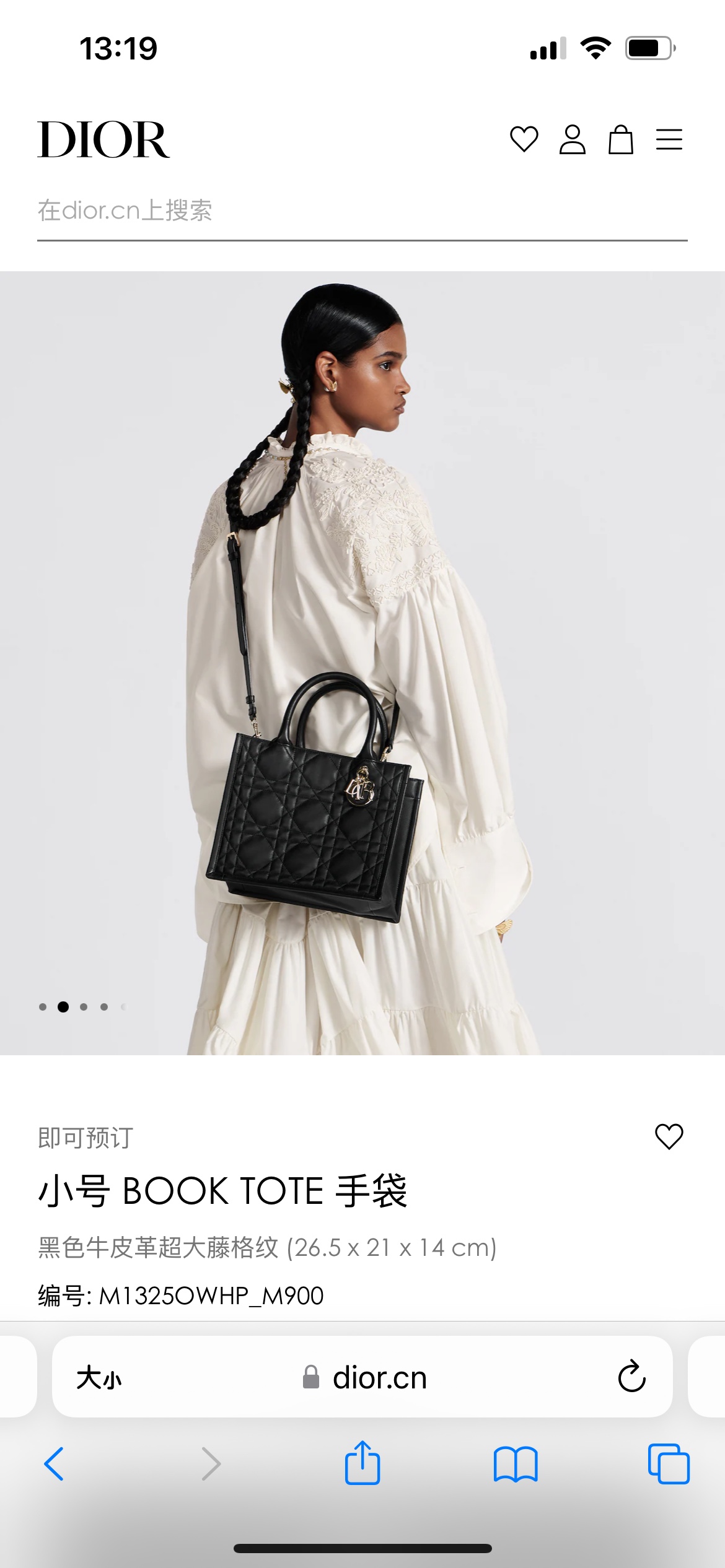Share this page

point(362,1463)
